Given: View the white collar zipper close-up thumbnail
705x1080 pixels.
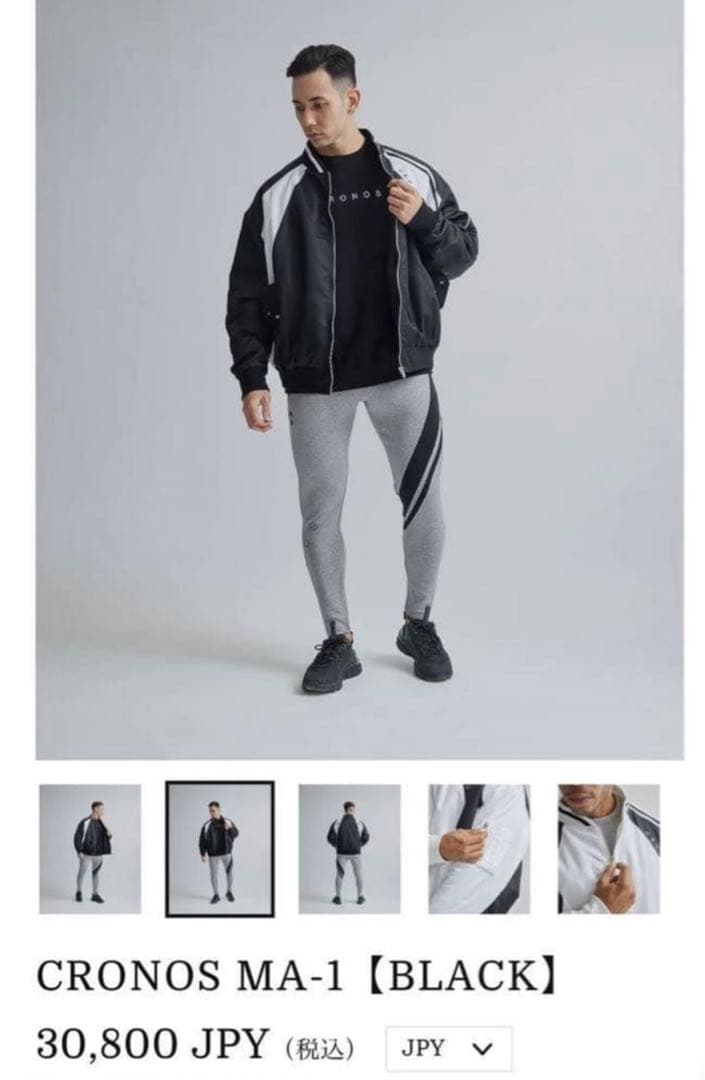Looking at the screenshot, I should (x=608, y=848).
